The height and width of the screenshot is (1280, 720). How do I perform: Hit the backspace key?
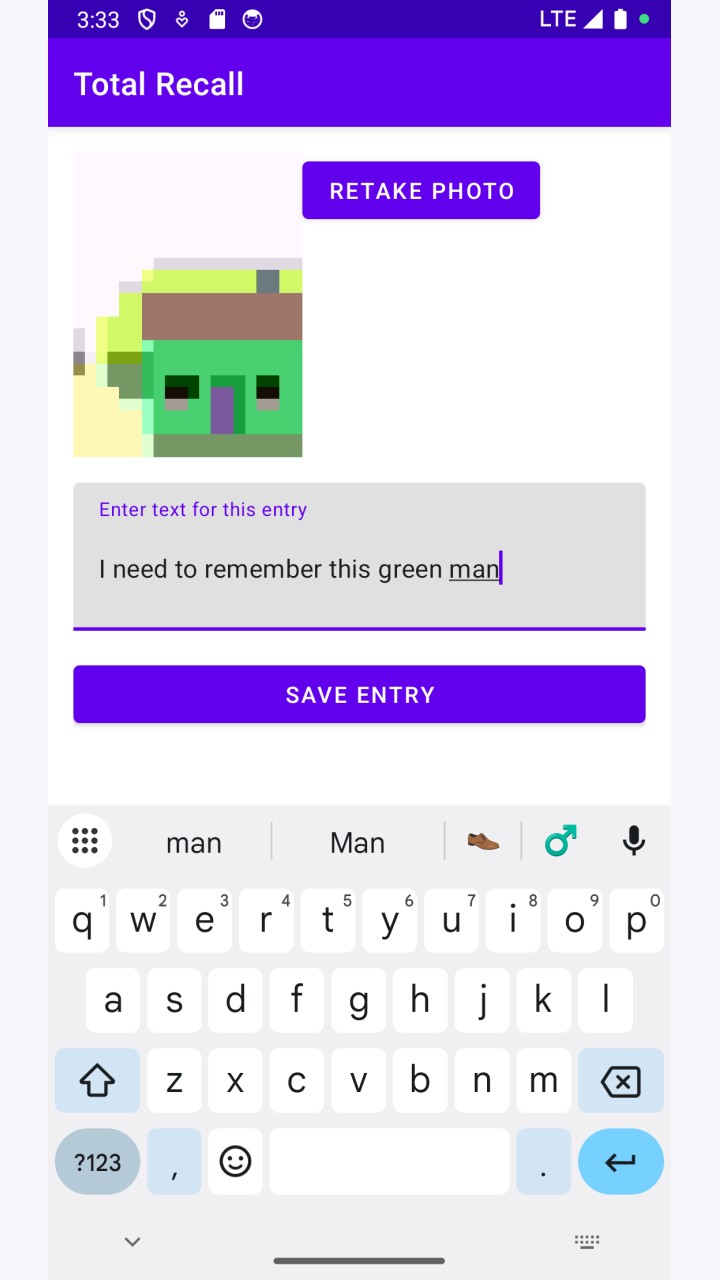[621, 1081]
